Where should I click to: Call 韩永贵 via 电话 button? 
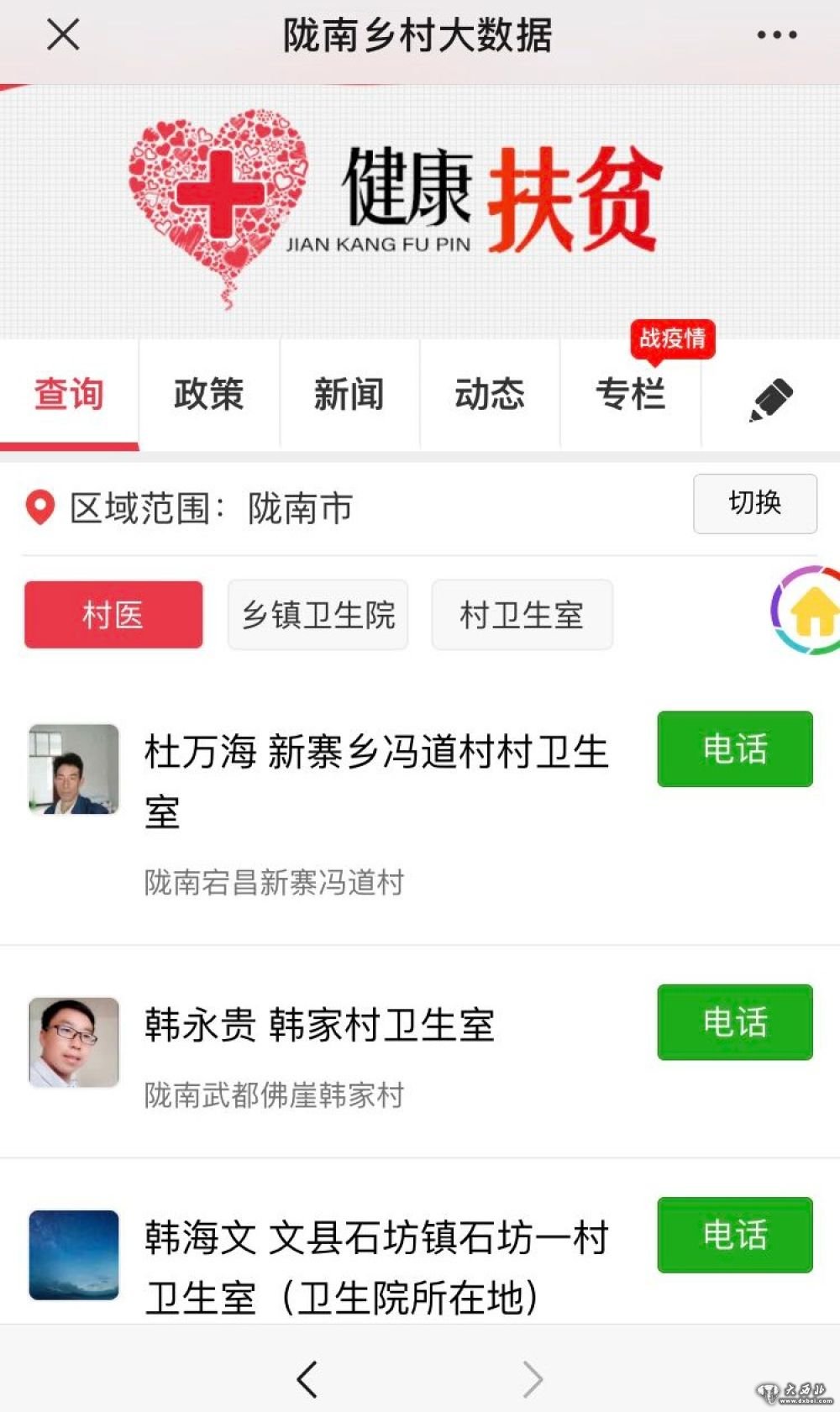tap(734, 1021)
